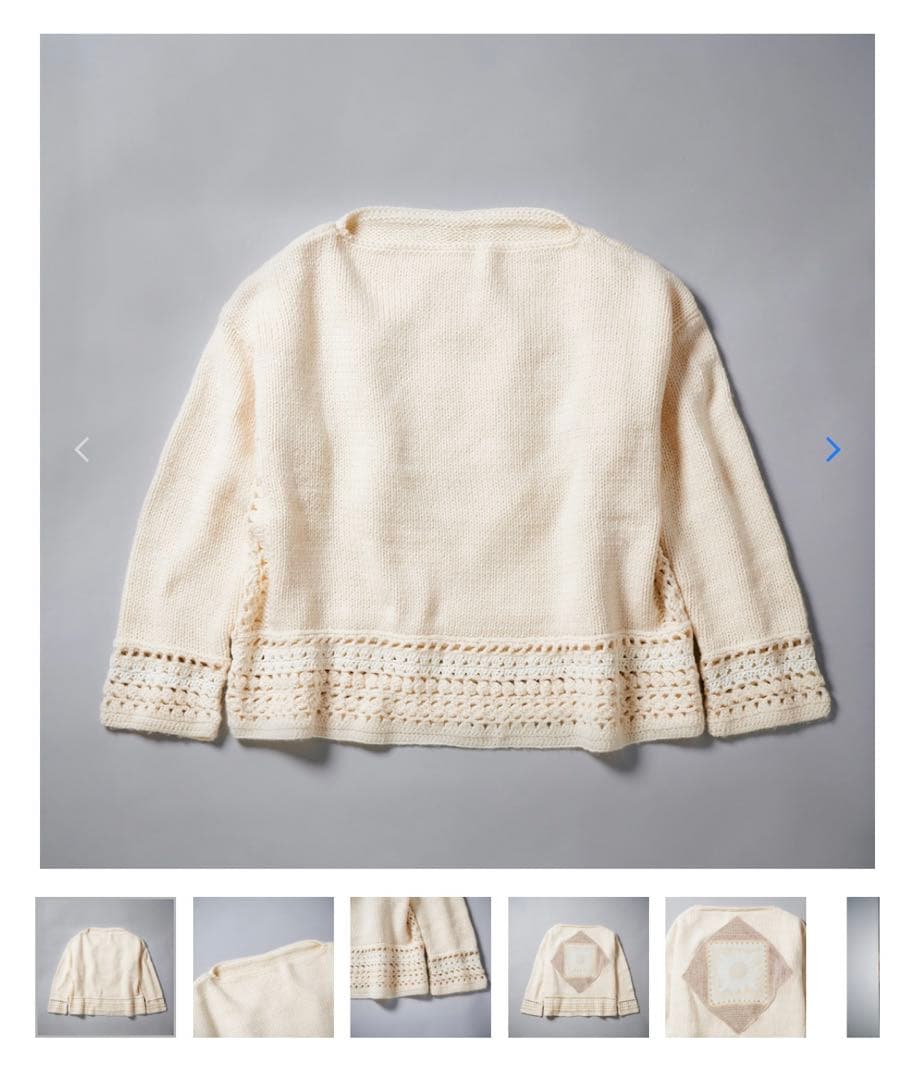Viewport: 915px width, 1080px height.
Task: View thumbnail of sweater with diamond motif
Action: click(578, 966)
